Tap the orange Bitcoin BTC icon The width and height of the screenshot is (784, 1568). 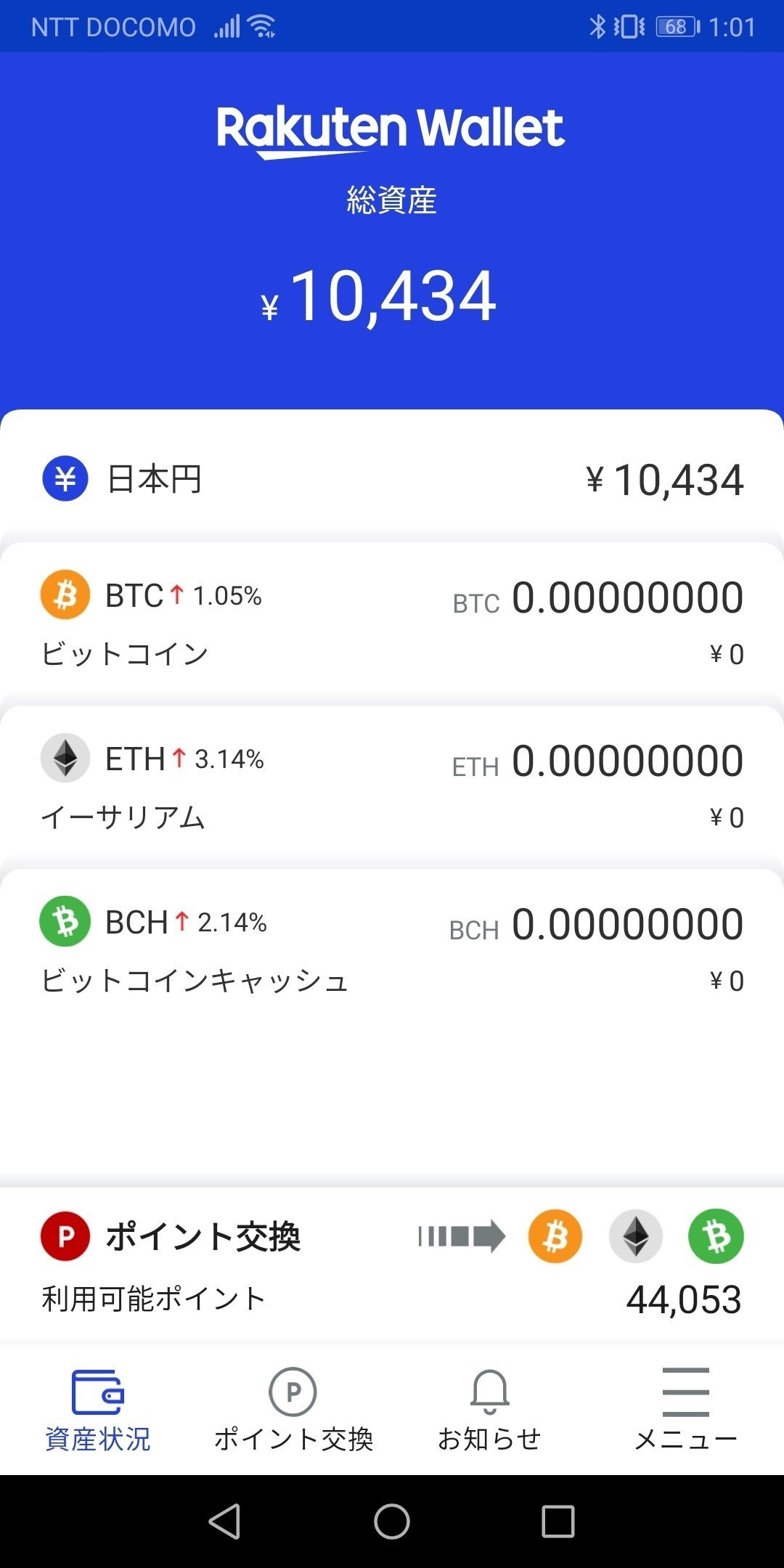tap(65, 597)
